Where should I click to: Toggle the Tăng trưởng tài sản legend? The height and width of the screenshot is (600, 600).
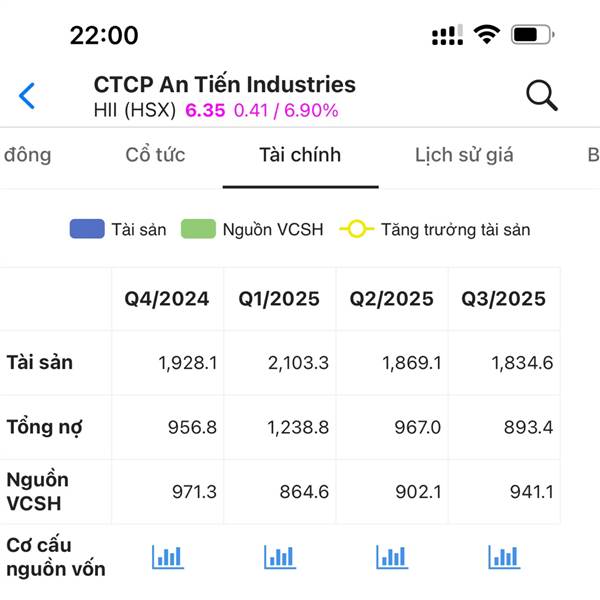[x=435, y=230]
